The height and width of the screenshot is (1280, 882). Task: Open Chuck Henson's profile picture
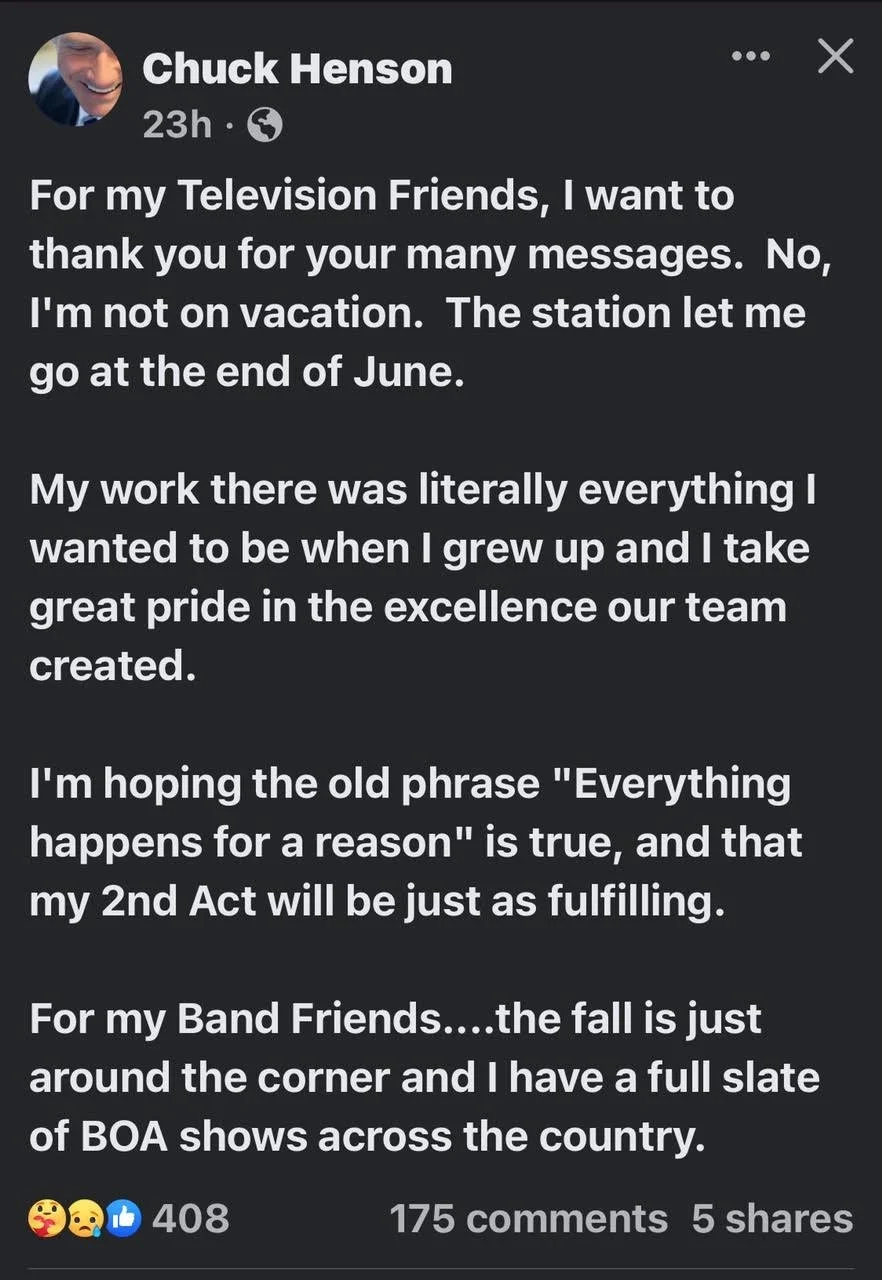click(75, 79)
